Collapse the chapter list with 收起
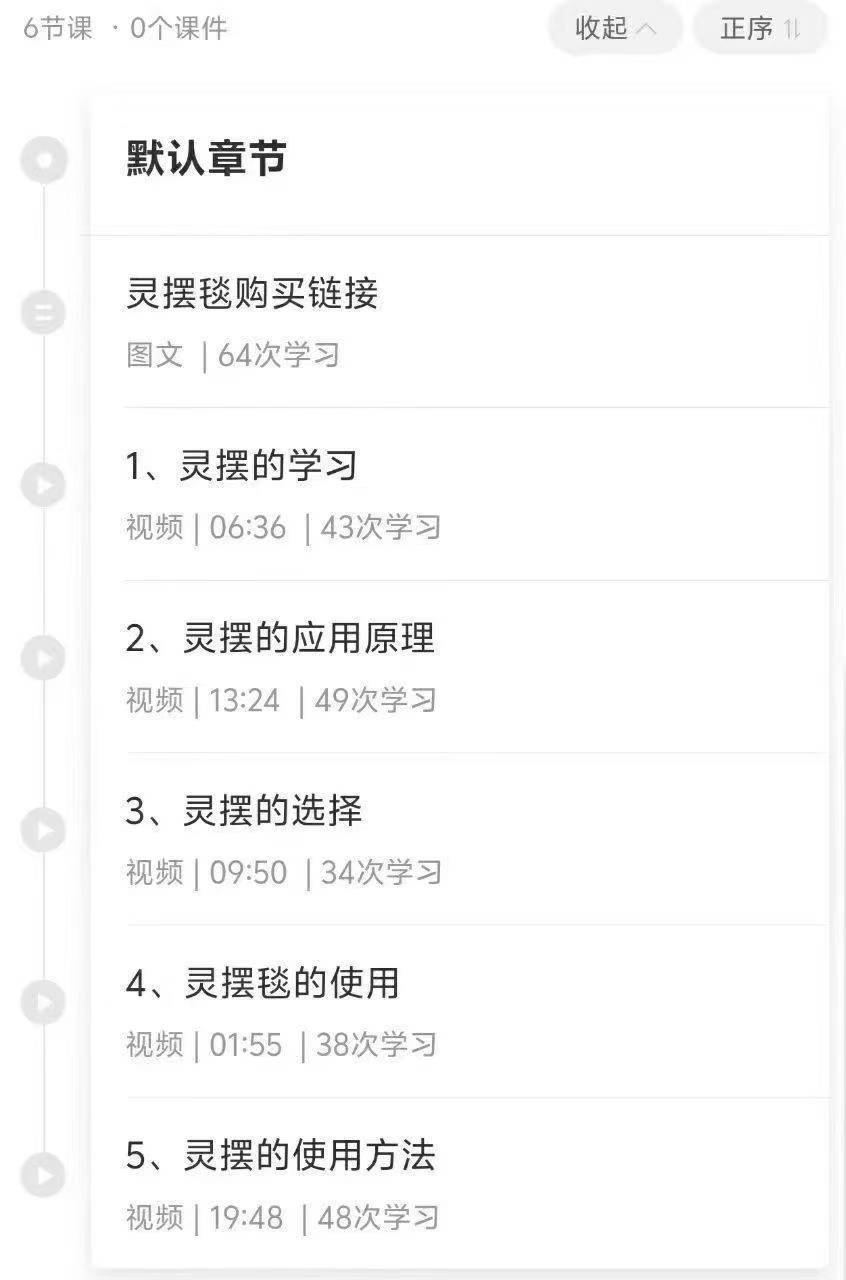 [x=614, y=29]
